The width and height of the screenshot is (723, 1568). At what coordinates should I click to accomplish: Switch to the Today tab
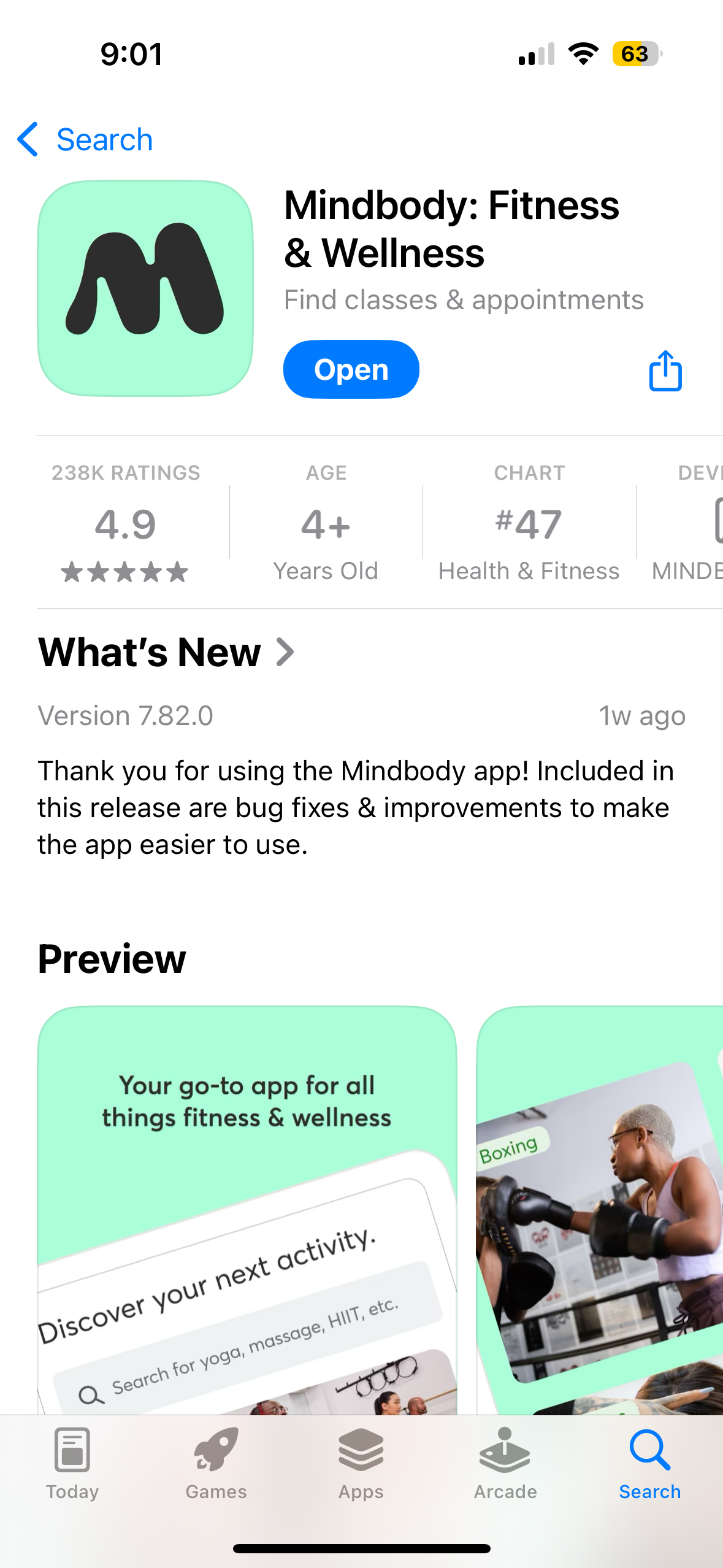tap(72, 1464)
